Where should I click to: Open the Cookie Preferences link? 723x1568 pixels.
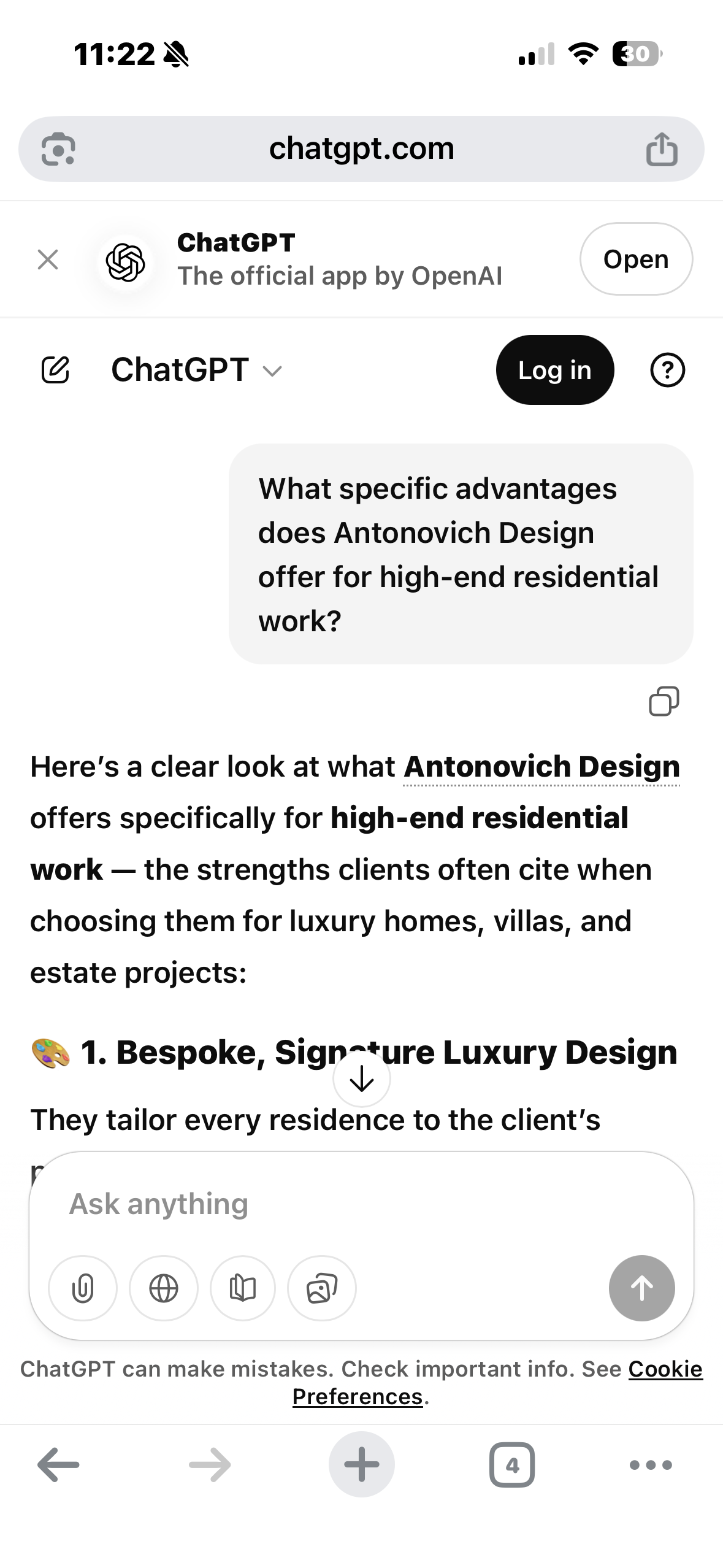(x=665, y=1369)
